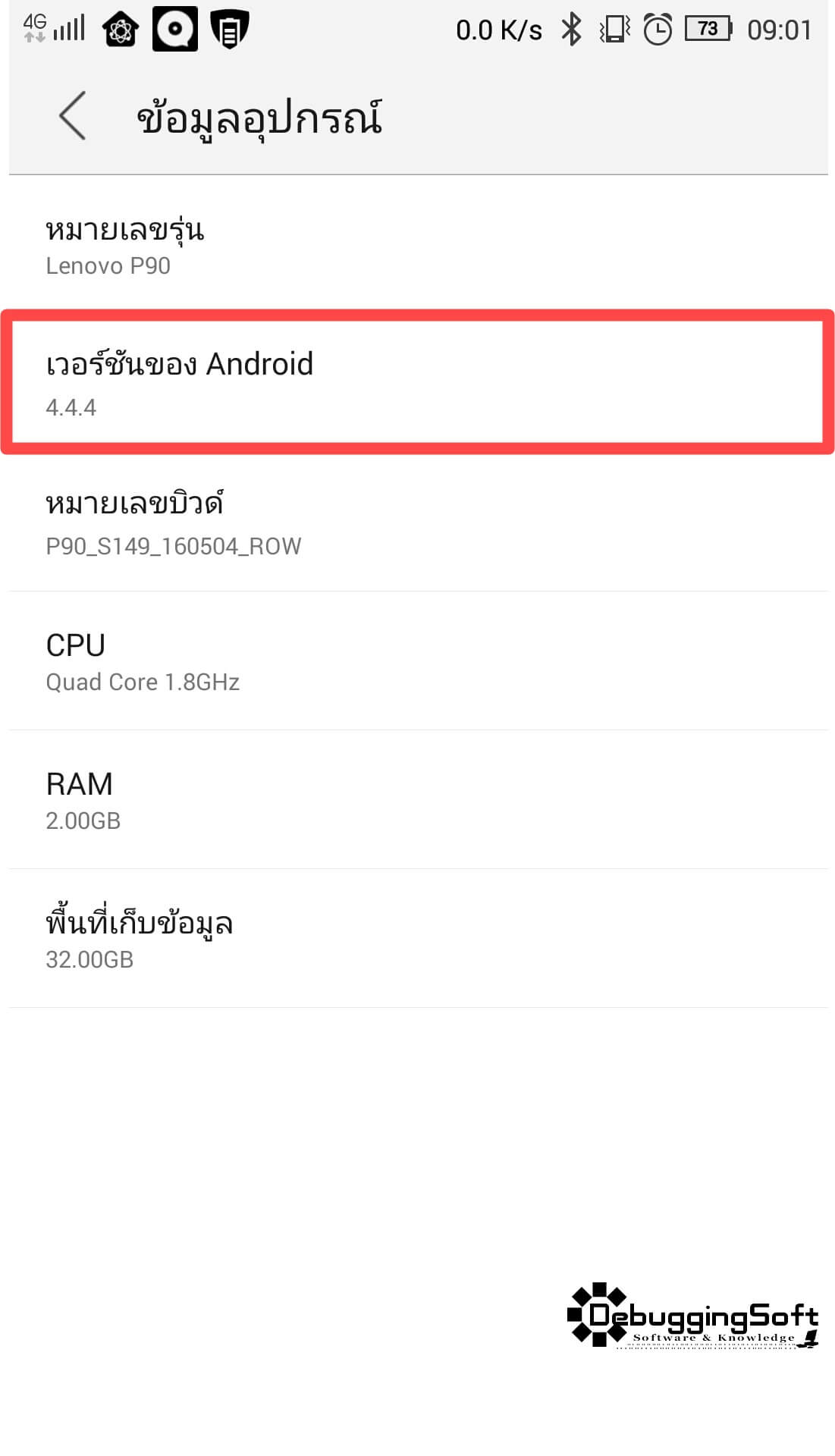Tap the CPU Quad Core row

[x=418, y=661]
